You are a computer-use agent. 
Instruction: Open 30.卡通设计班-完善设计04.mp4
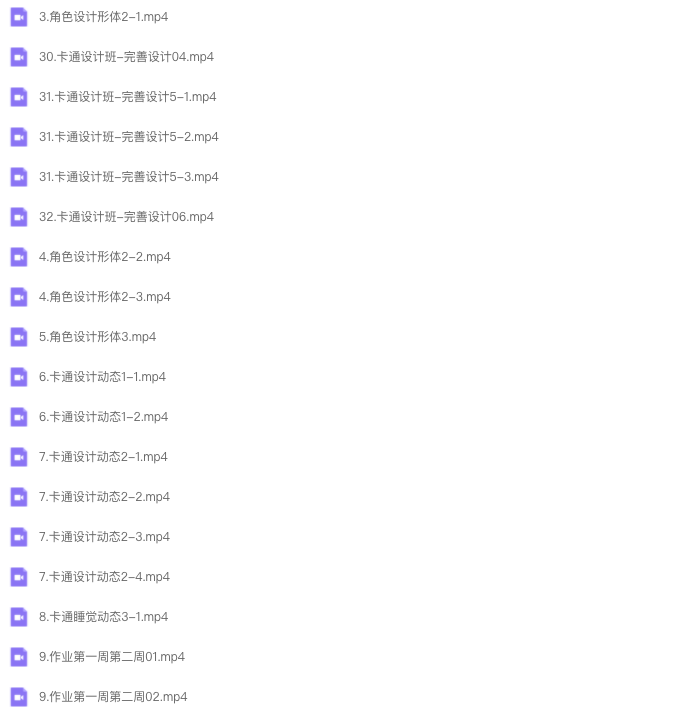(x=126, y=57)
